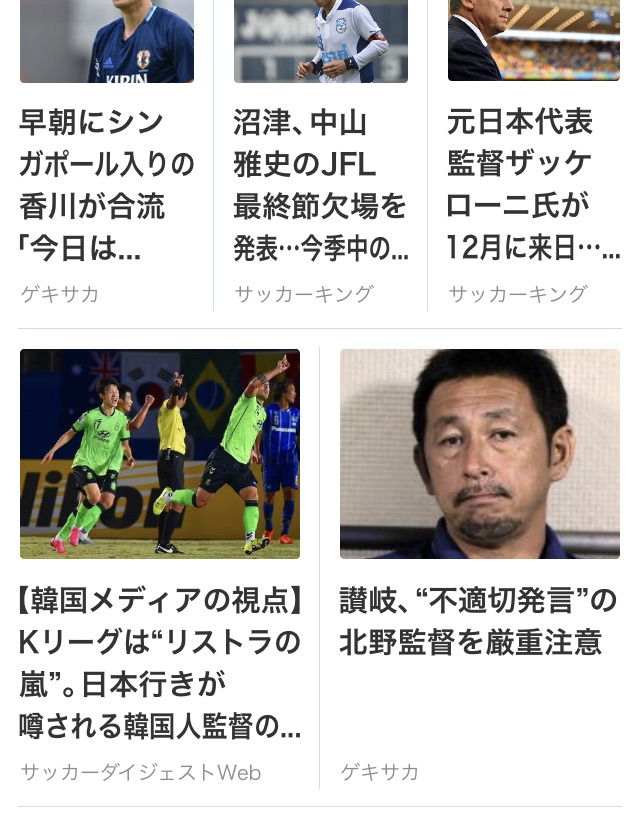Open the Sanuki coach Kitano warning article
Screen dimensions: 640x825
click(478, 622)
